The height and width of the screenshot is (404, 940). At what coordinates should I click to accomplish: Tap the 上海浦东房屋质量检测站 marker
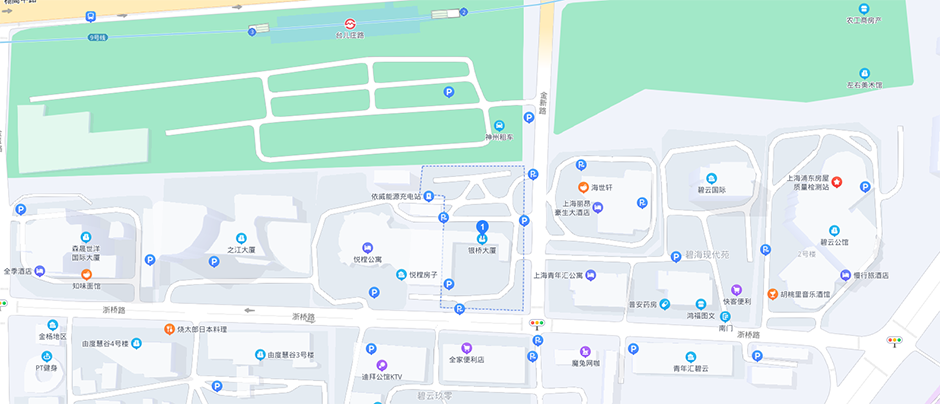[x=837, y=182]
